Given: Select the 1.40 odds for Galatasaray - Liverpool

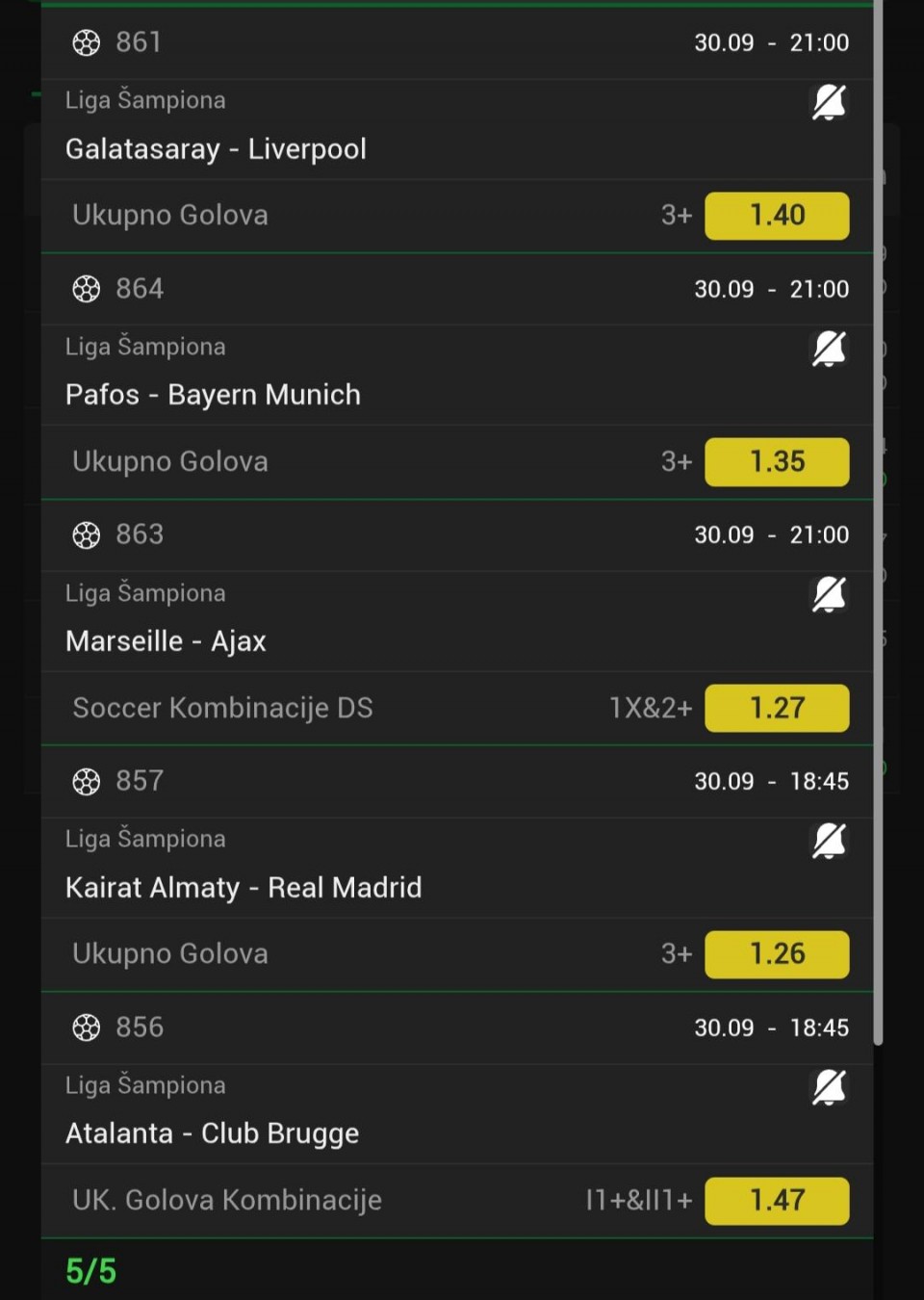Looking at the screenshot, I should 777,216.
